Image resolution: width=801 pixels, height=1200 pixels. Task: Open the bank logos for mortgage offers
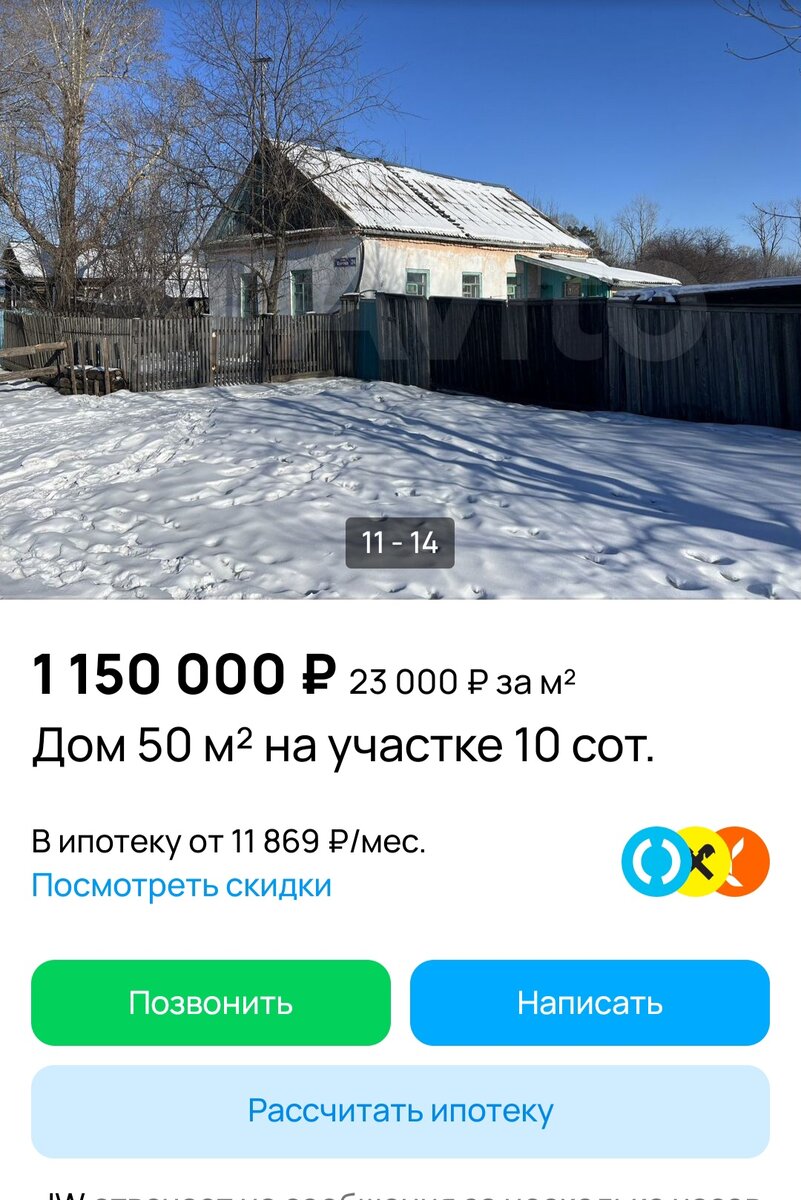click(695, 861)
